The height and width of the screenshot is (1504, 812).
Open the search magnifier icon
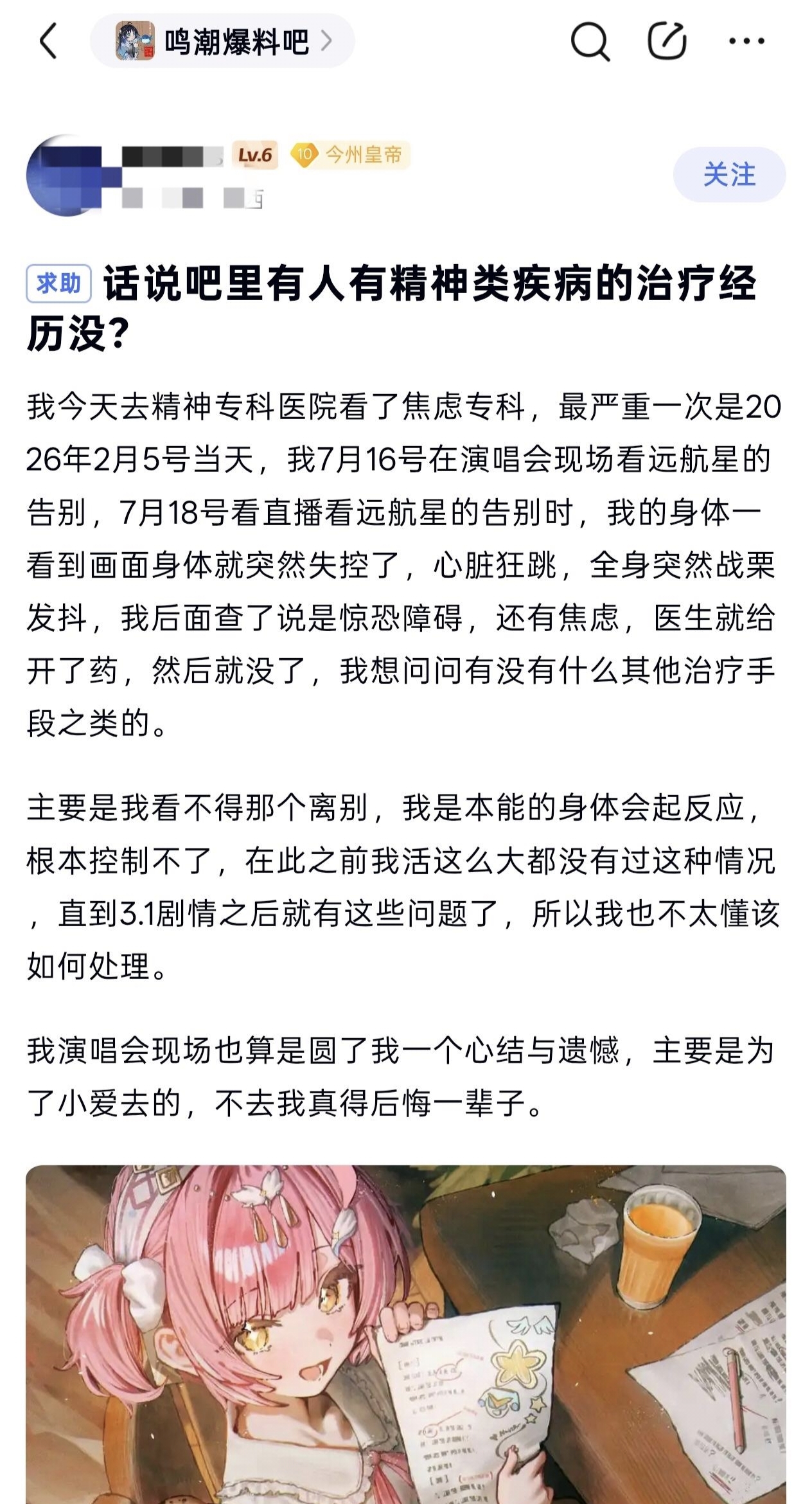[x=589, y=41]
